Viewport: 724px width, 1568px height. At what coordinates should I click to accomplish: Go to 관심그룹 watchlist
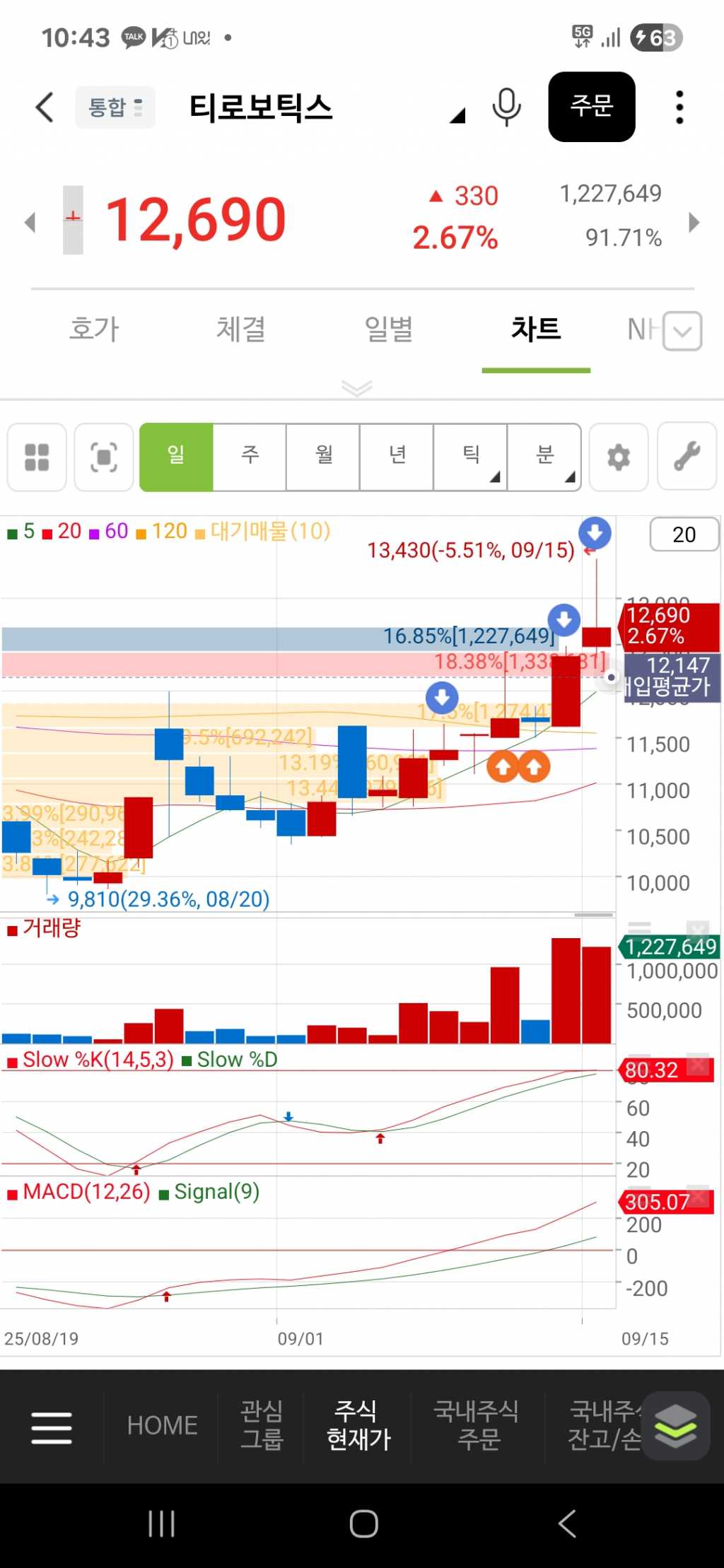[262, 1425]
